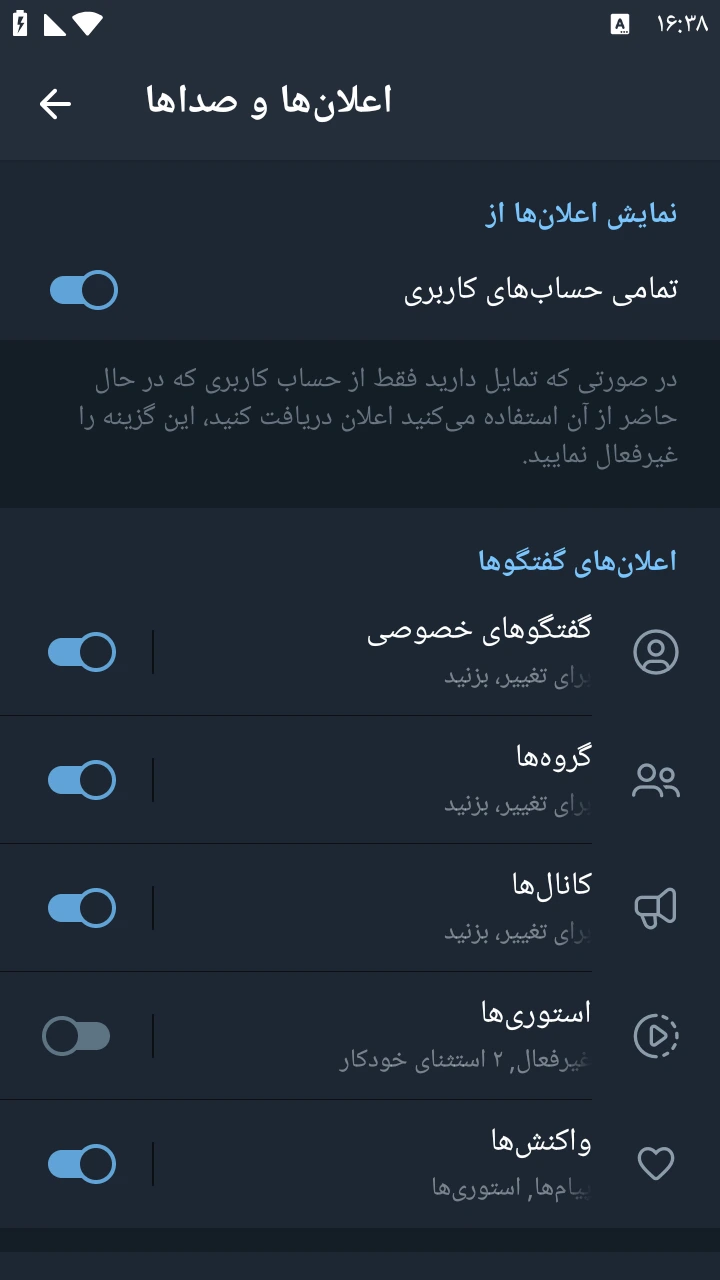Select the person icon for private chats
This screenshot has width=720, height=1280.
(656, 651)
